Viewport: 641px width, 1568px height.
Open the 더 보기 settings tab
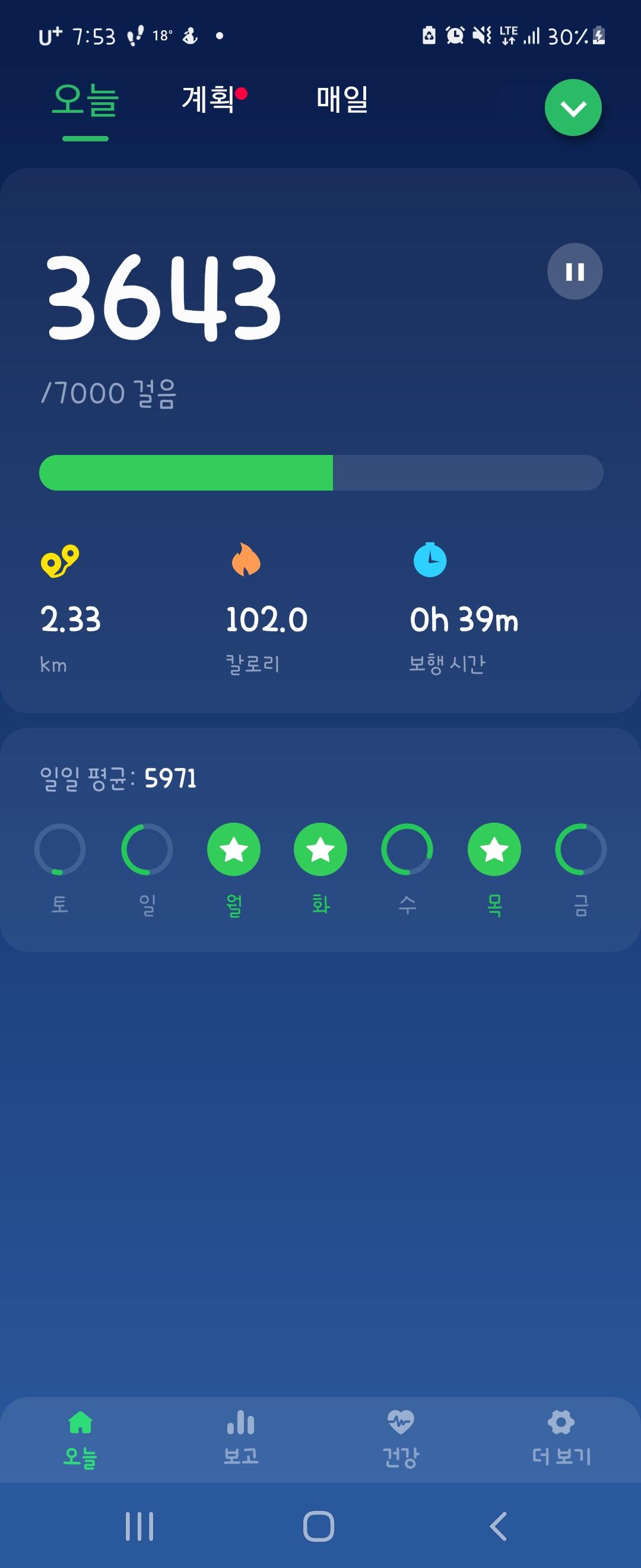pos(561,1439)
